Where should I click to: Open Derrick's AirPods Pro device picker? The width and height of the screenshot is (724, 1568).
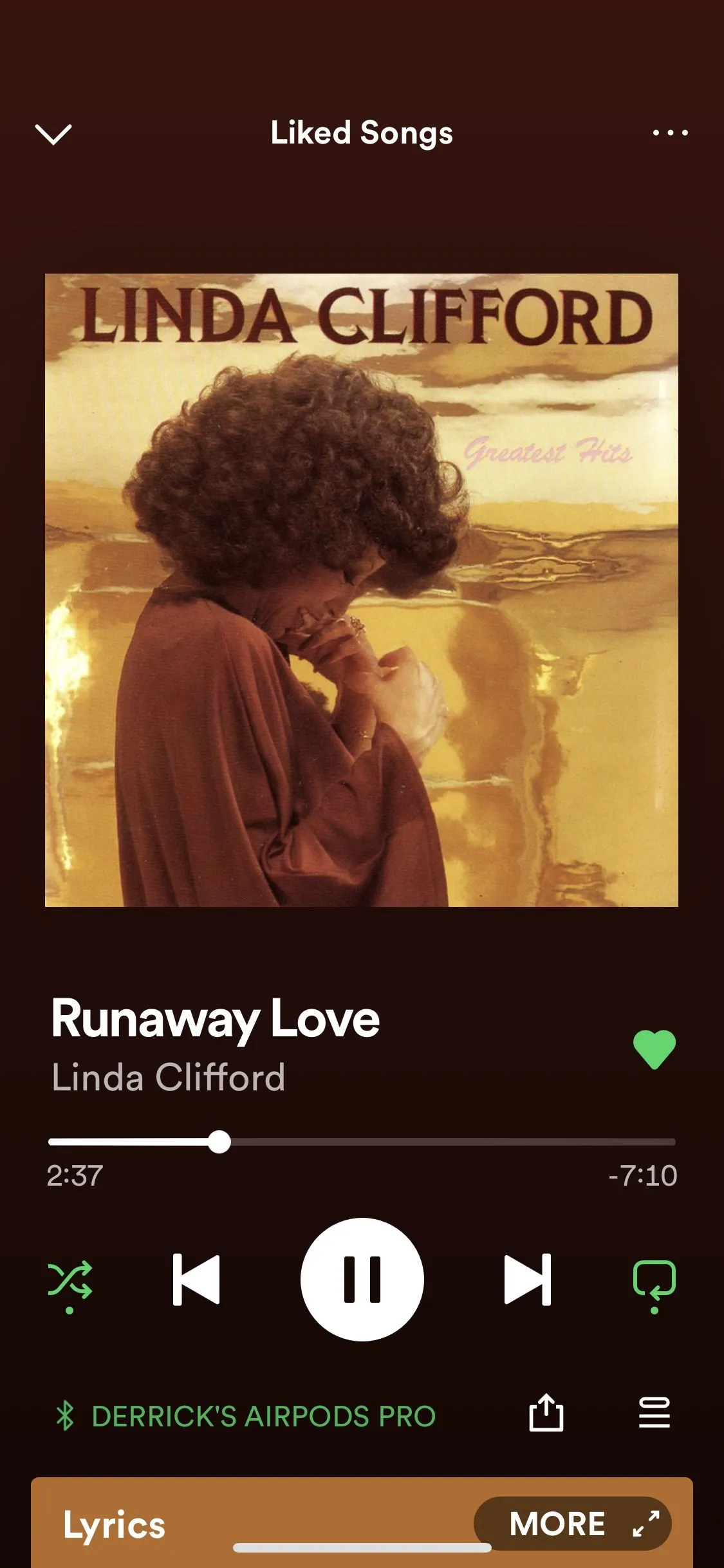coord(245,1416)
